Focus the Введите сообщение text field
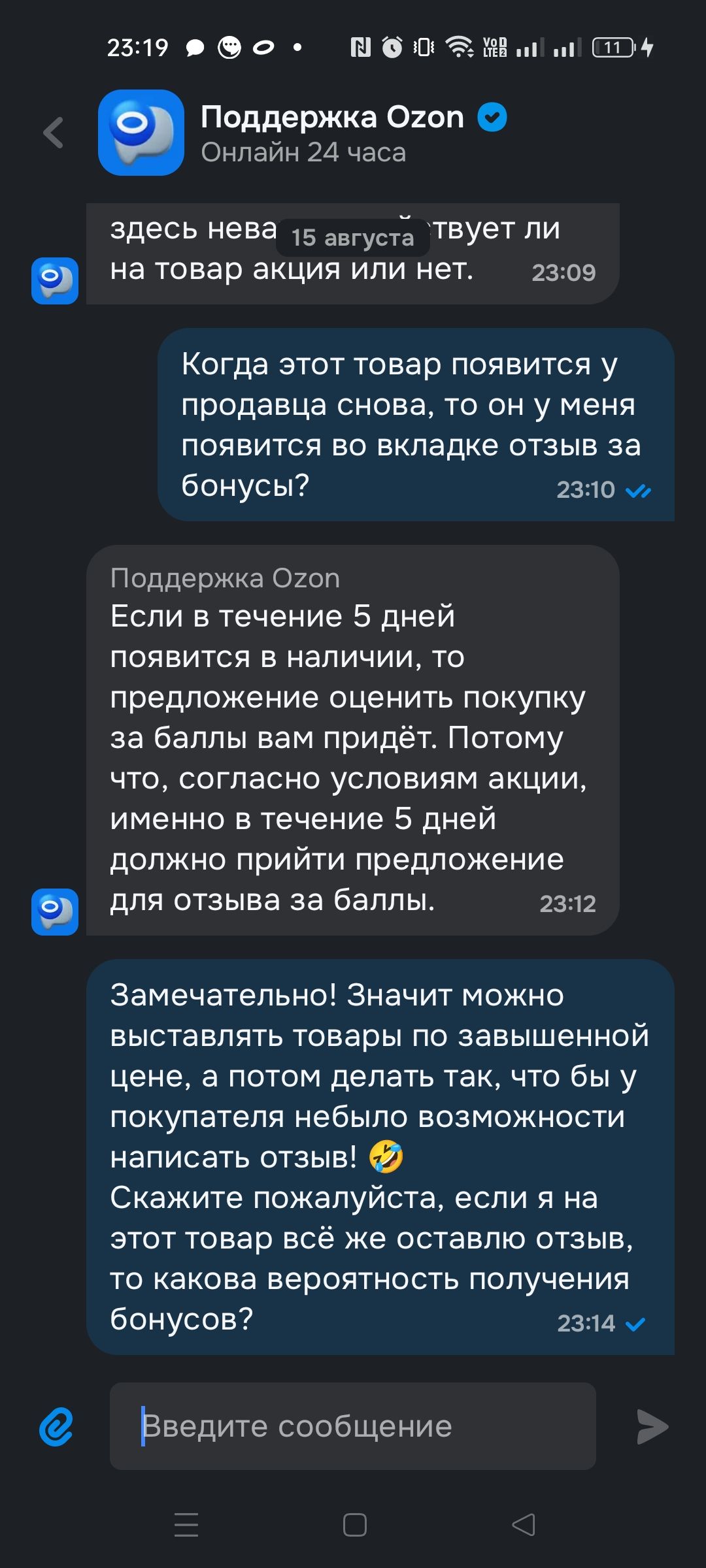Viewport: 706px width, 1568px height. (x=353, y=1426)
